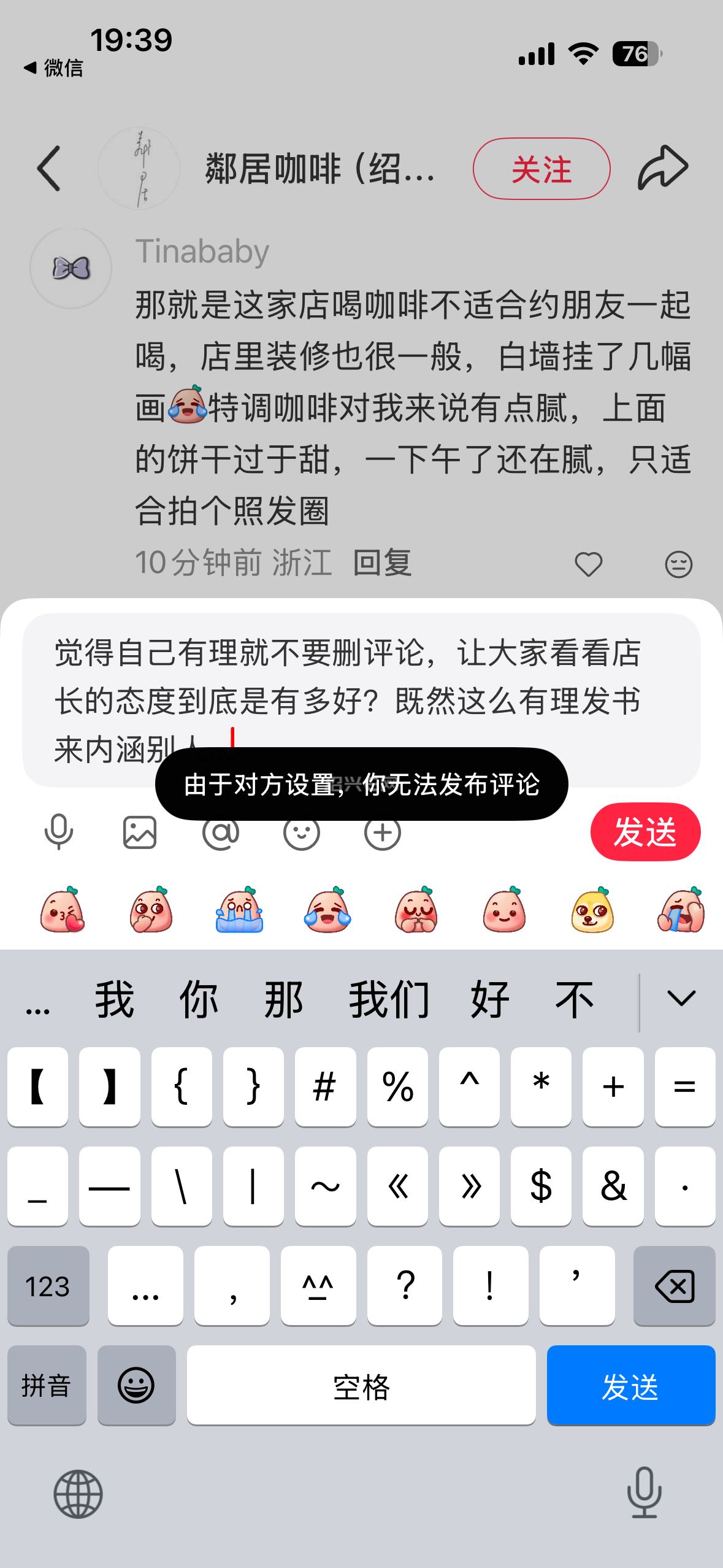Insert the laughing-crying sticker emoji

pyautogui.click(x=327, y=910)
